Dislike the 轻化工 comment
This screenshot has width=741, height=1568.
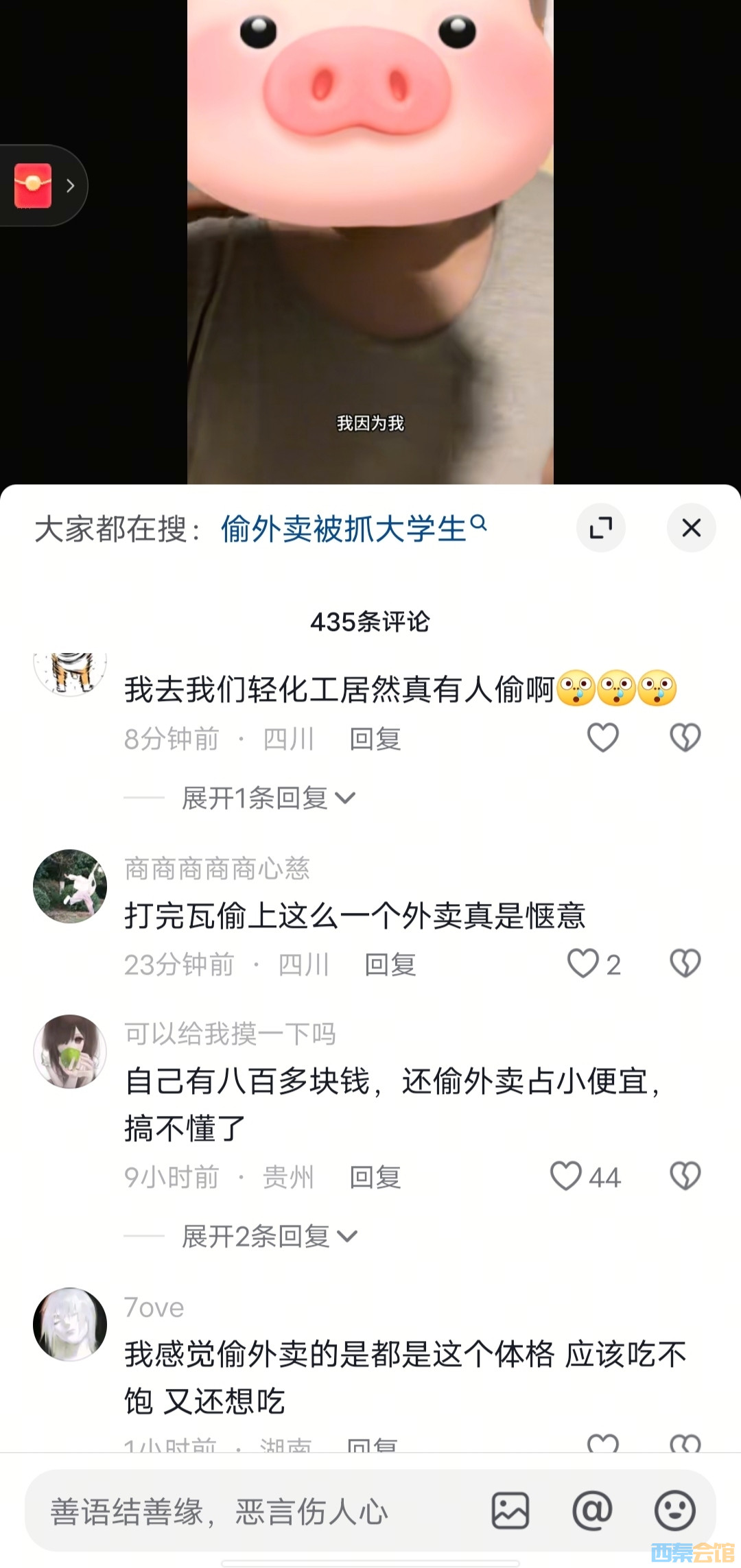[x=685, y=738]
